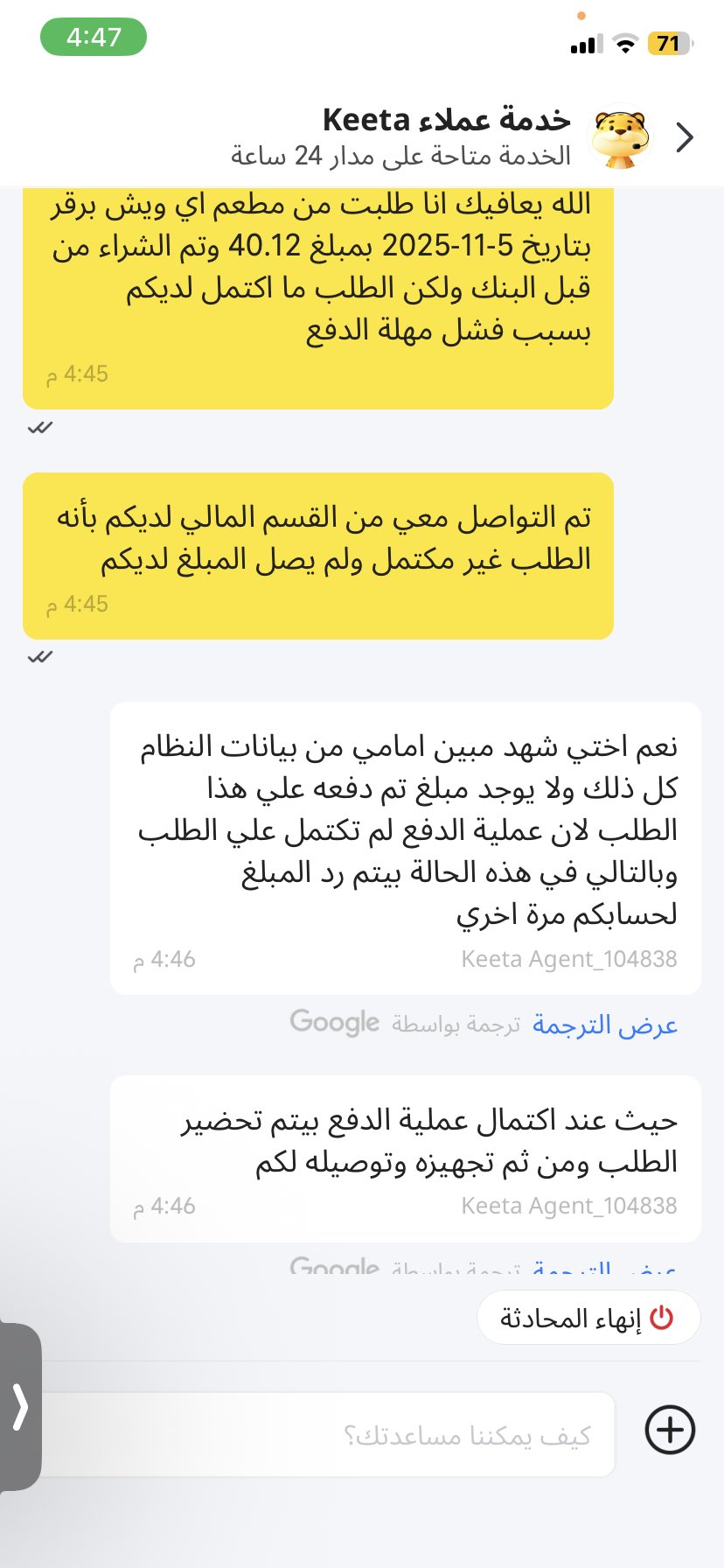Tap End conversation button (إنهاء المحادثة)

pos(588,1318)
